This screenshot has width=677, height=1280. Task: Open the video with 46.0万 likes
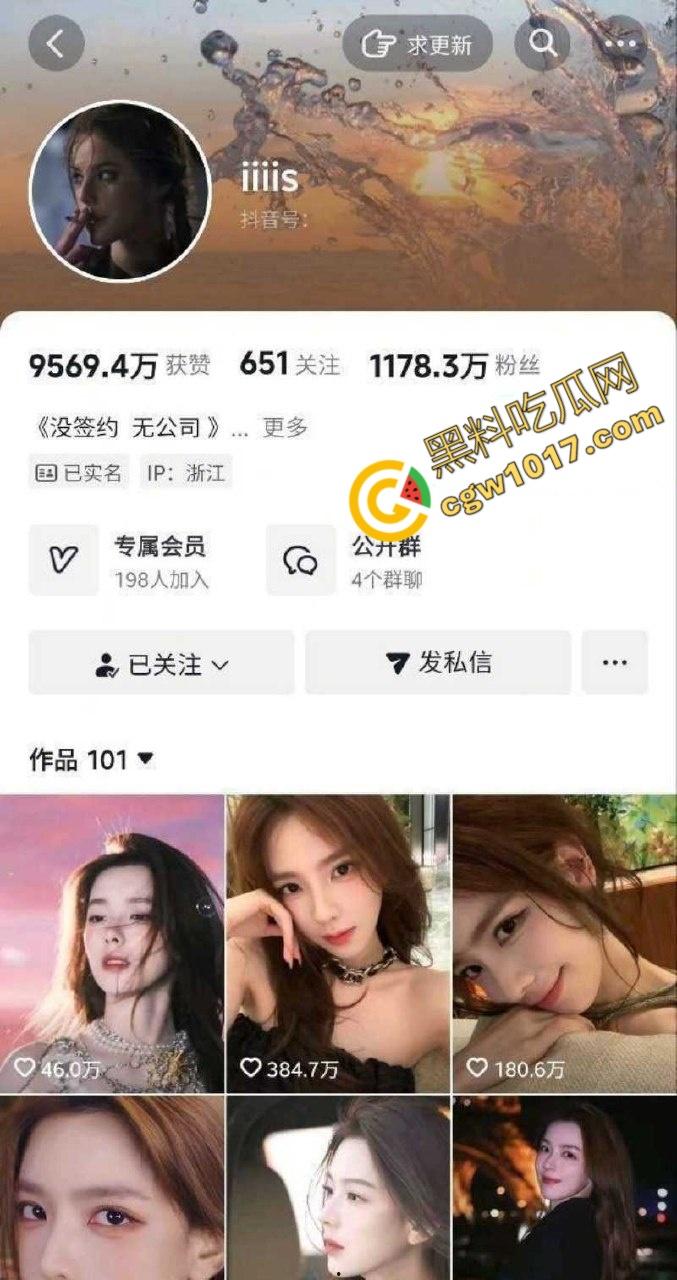point(112,943)
